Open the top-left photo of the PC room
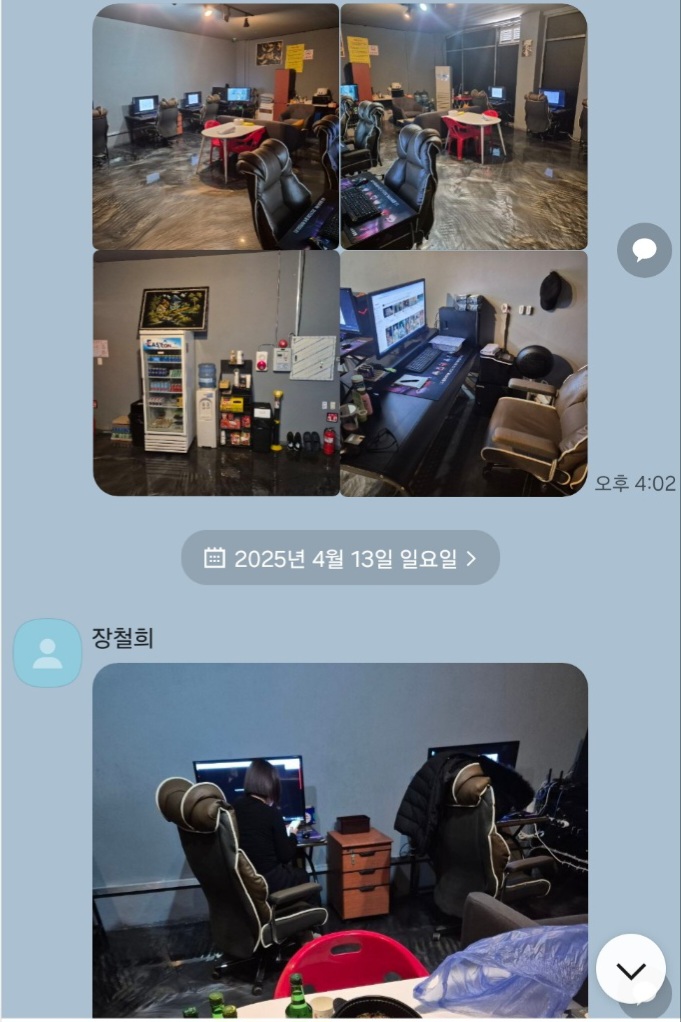The width and height of the screenshot is (681, 1022). coord(215,126)
